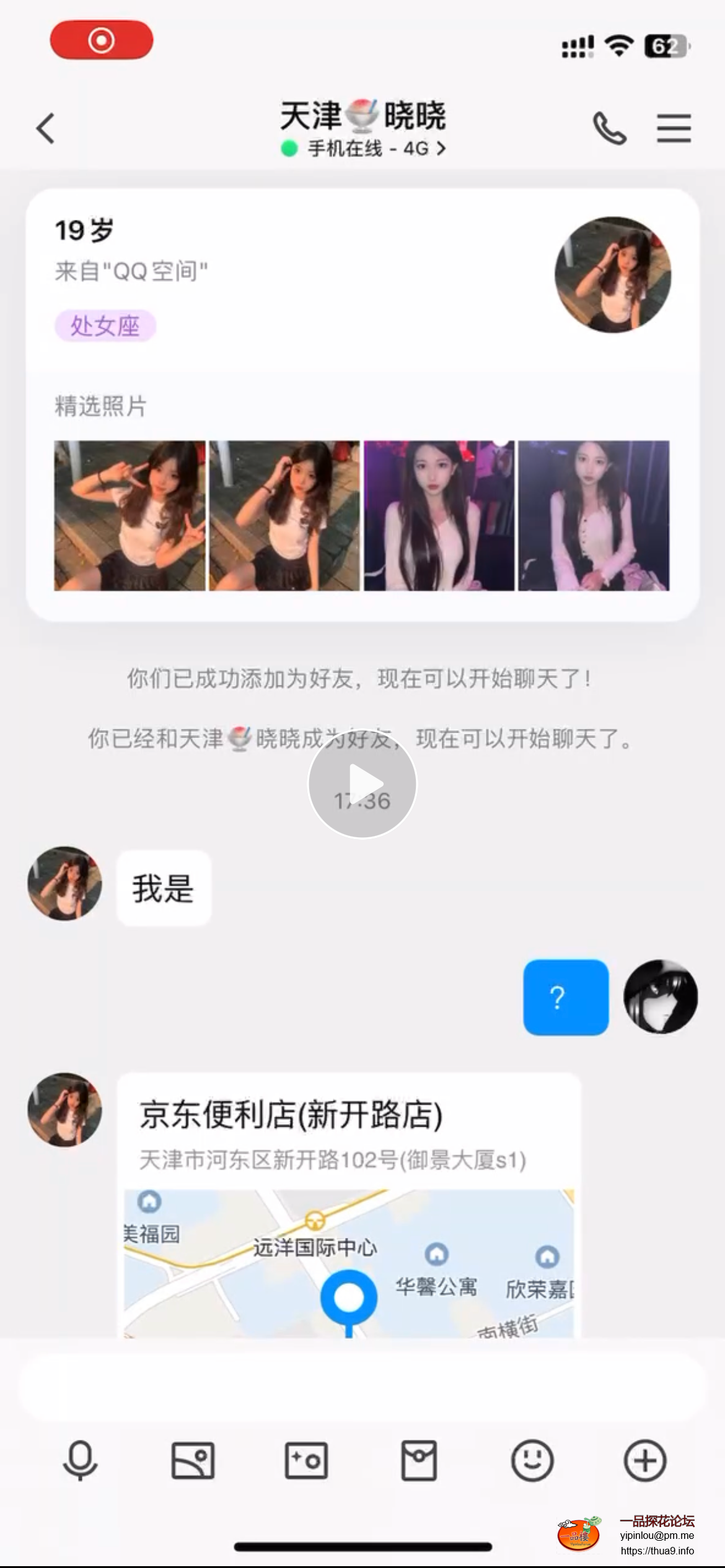Open the 京东便利店(新开路店) location card

[x=349, y=1201]
